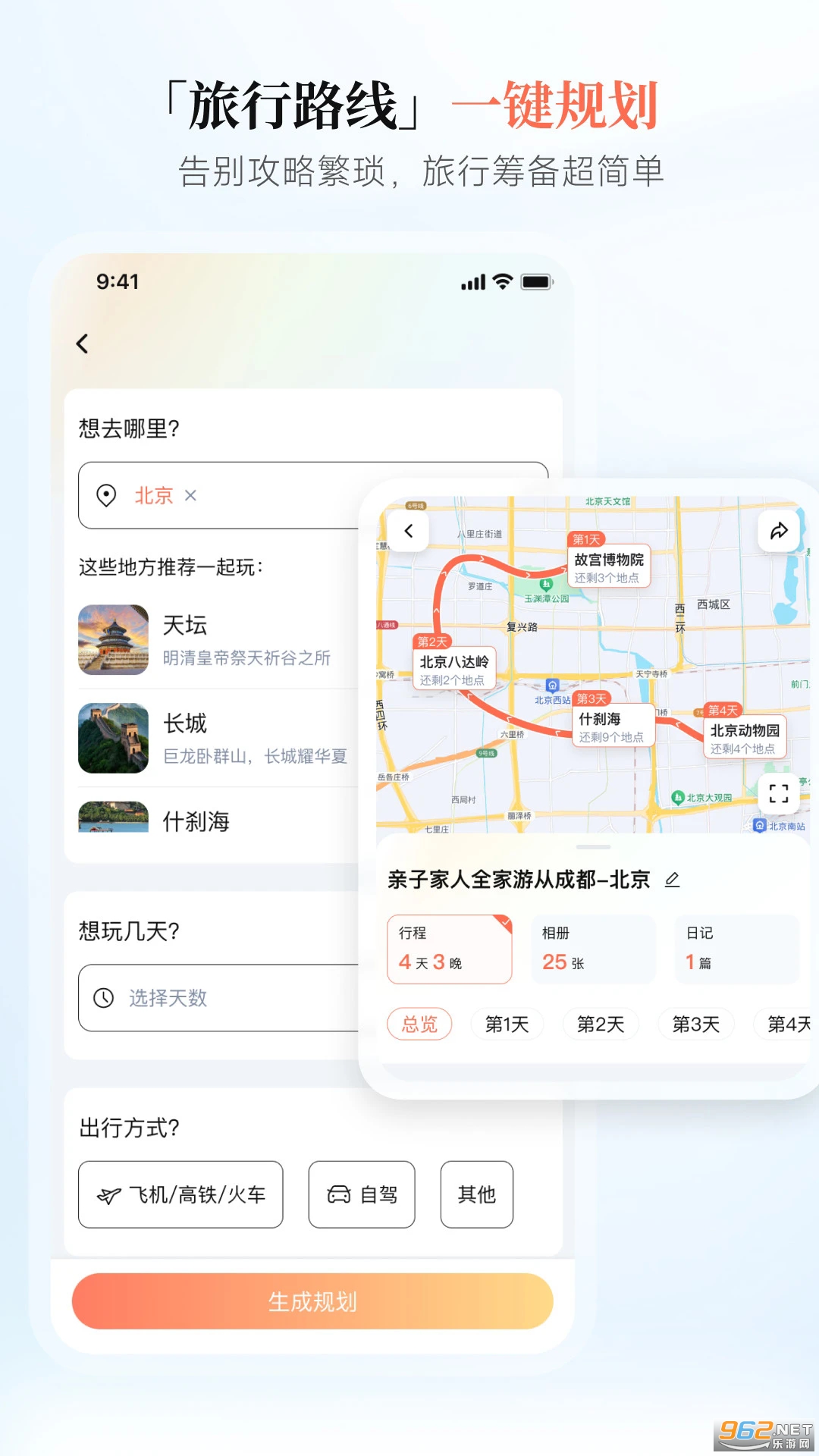Screen dimensions: 819x1456
Task: Click the back chevron on the map card
Action: [x=409, y=531]
